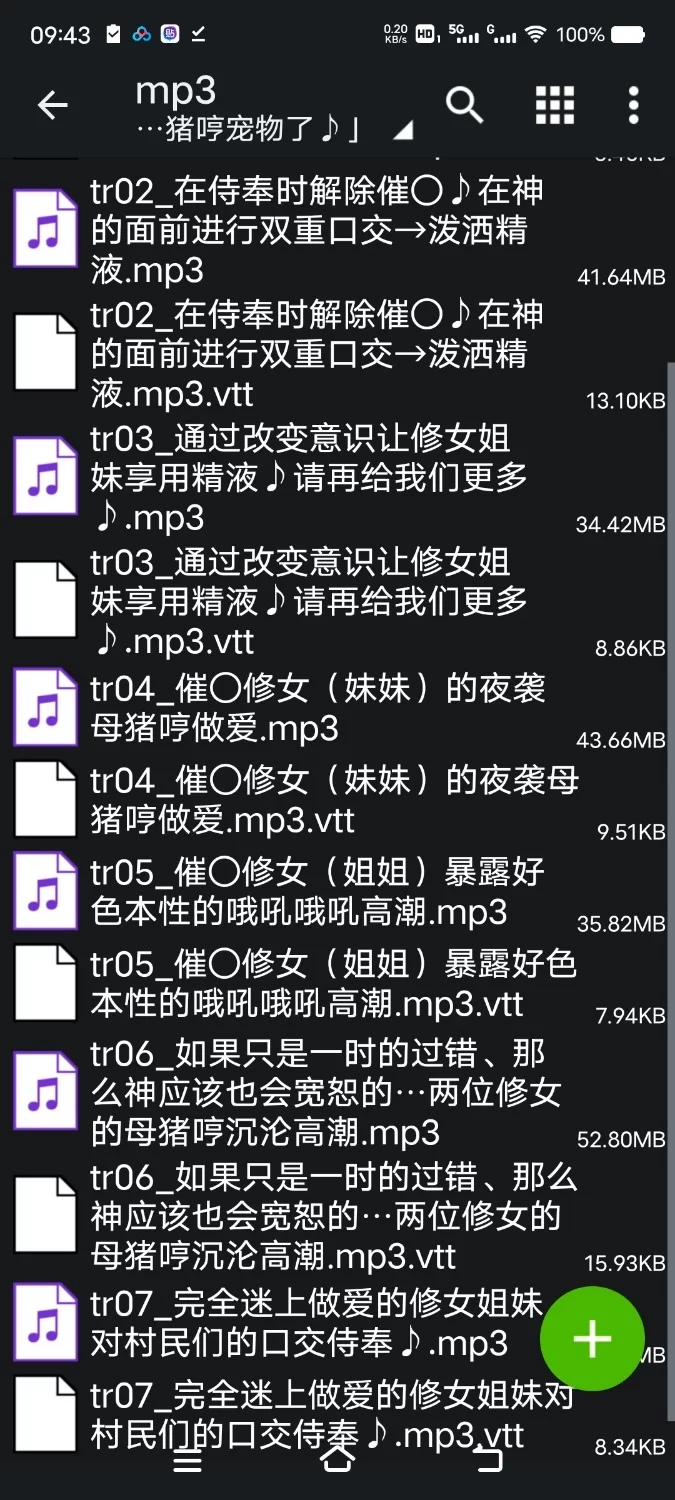This screenshot has height=1500, width=675.
Task: Open the tr07 .mp3 audio file
Action: (300, 1322)
